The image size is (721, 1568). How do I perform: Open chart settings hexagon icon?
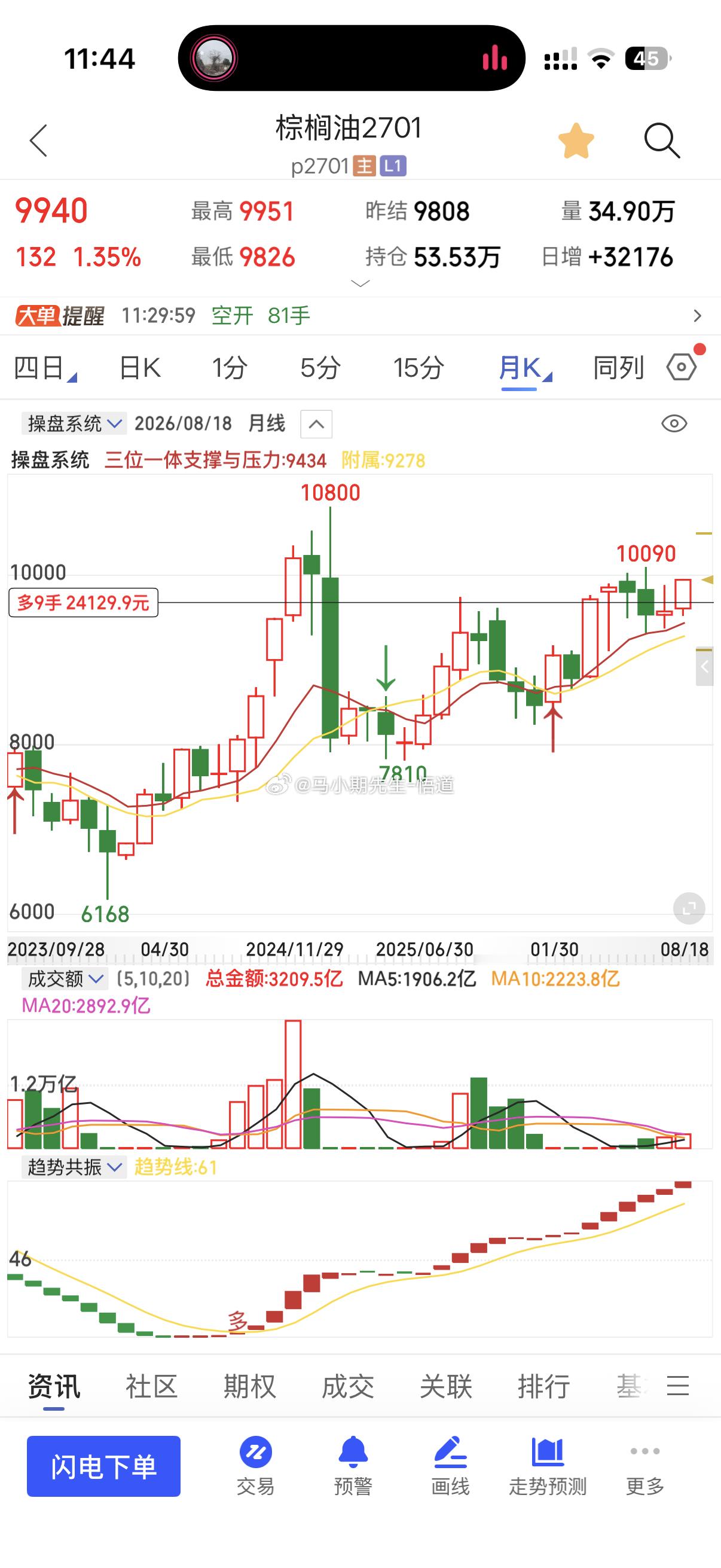(682, 367)
